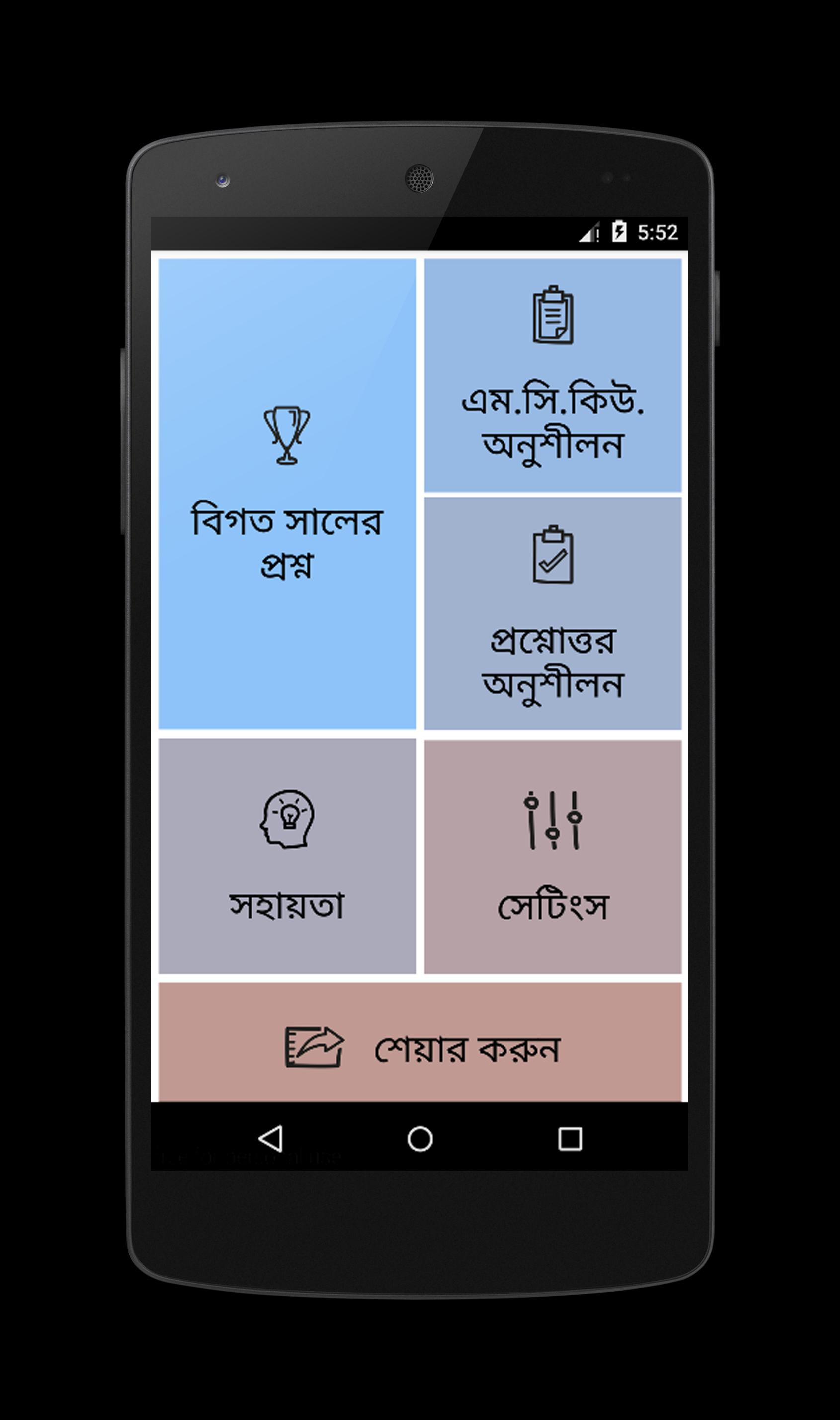Go to the home screen
The height and width of the screenshot is (1420, 840).
point(420,1139)
